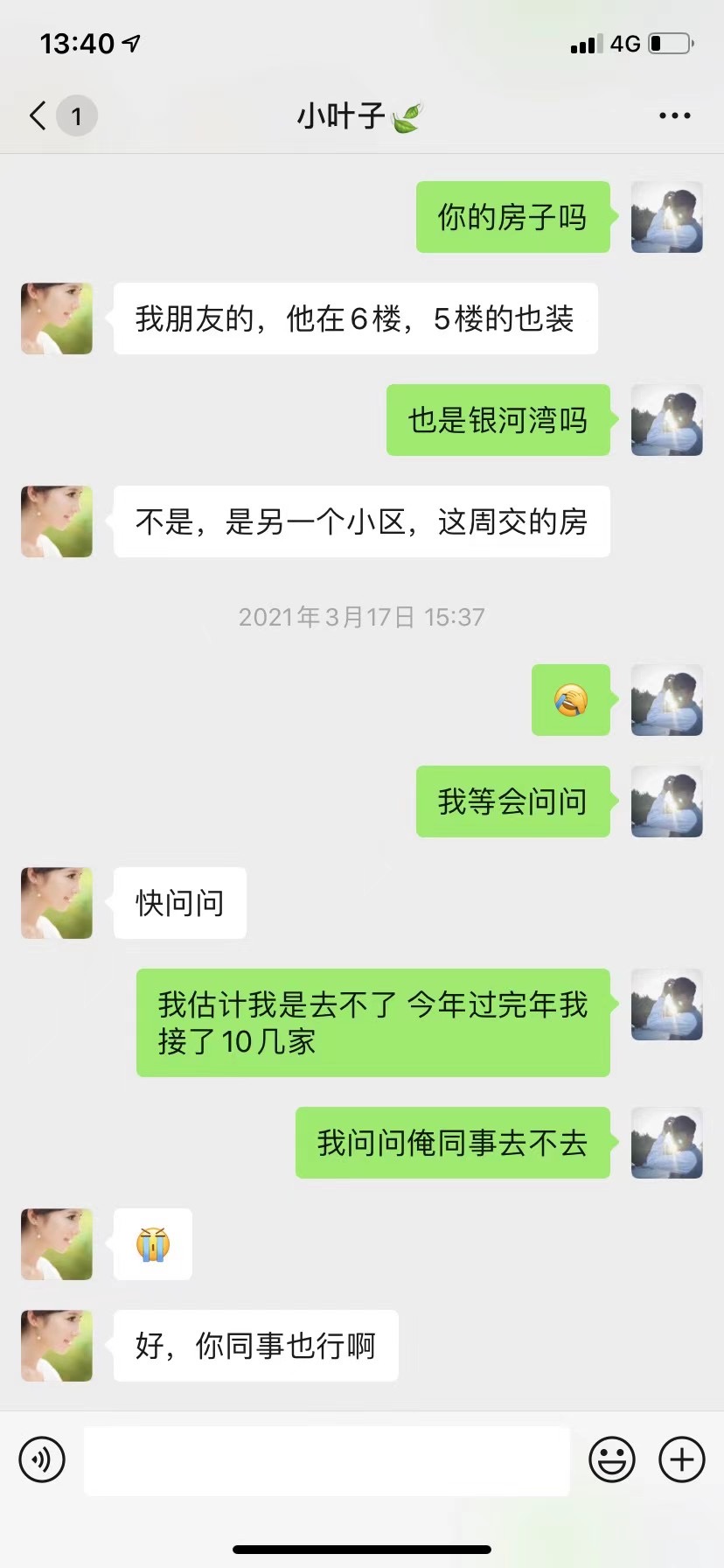This screenshot has width=724, height=1568.
Task: Select the timestamp 2021年3月17日 15:37
Action: (x=361, y=617)
